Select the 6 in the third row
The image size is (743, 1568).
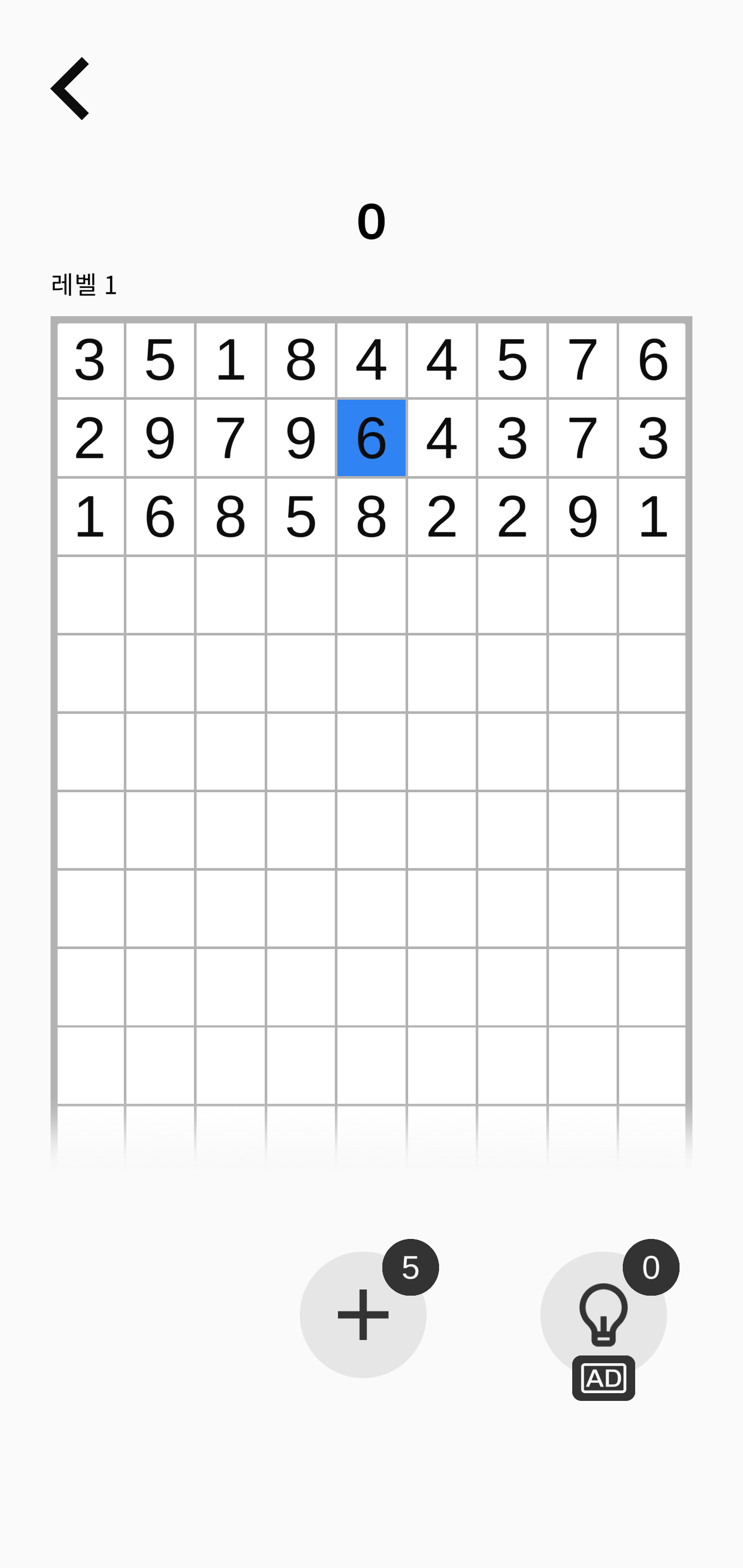coord(160,516)
